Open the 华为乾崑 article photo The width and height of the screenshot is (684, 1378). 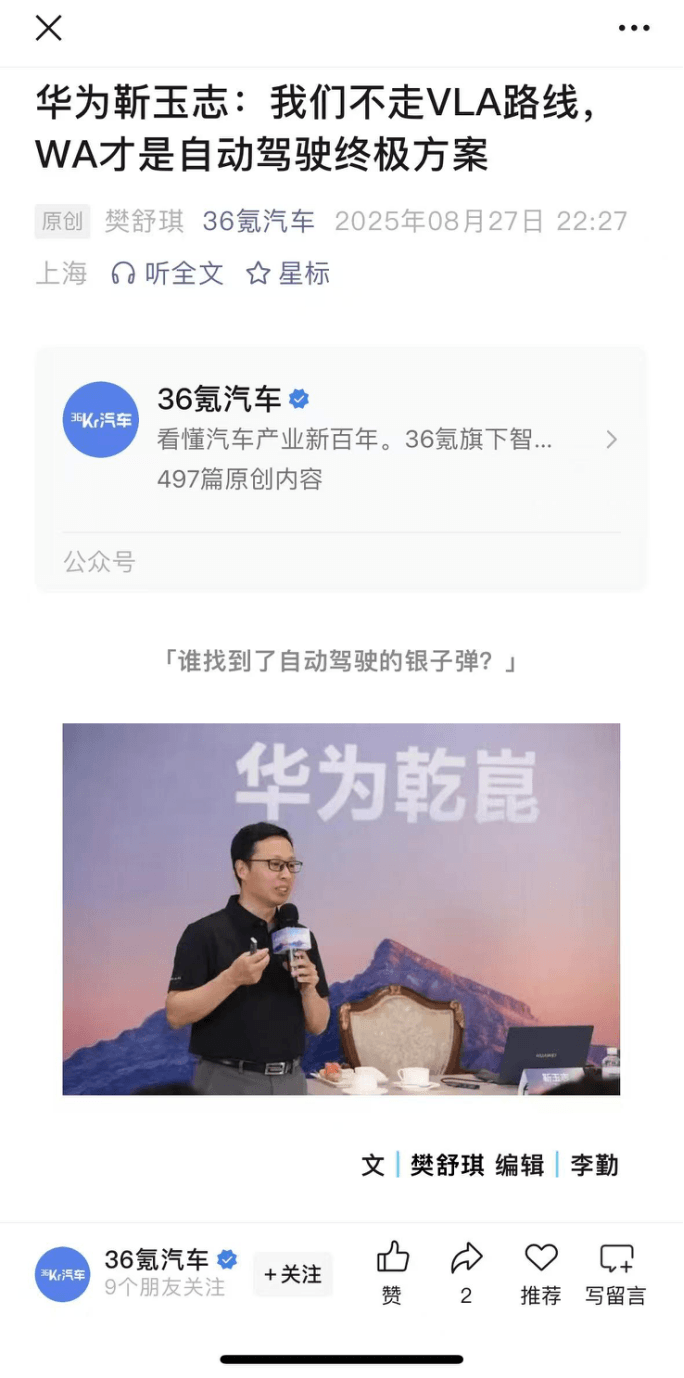(x=341, y=908)
